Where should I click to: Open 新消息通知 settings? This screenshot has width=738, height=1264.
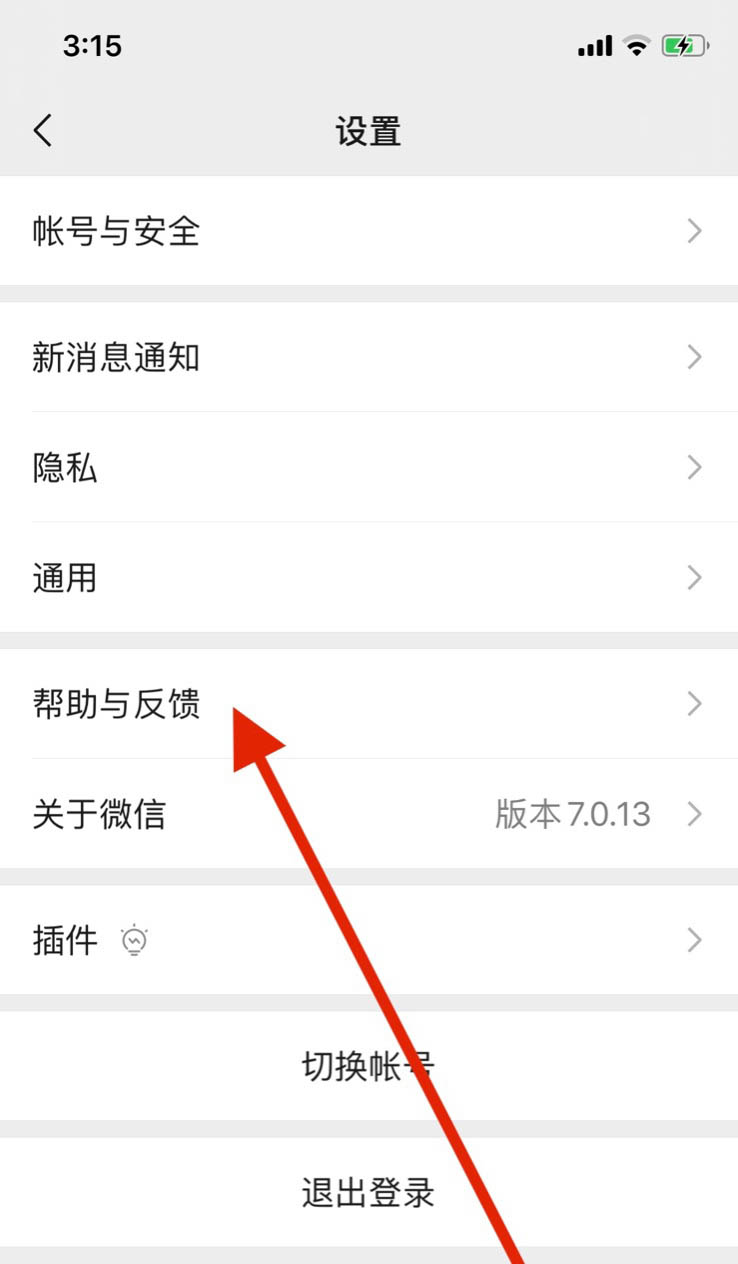(368, 357)
